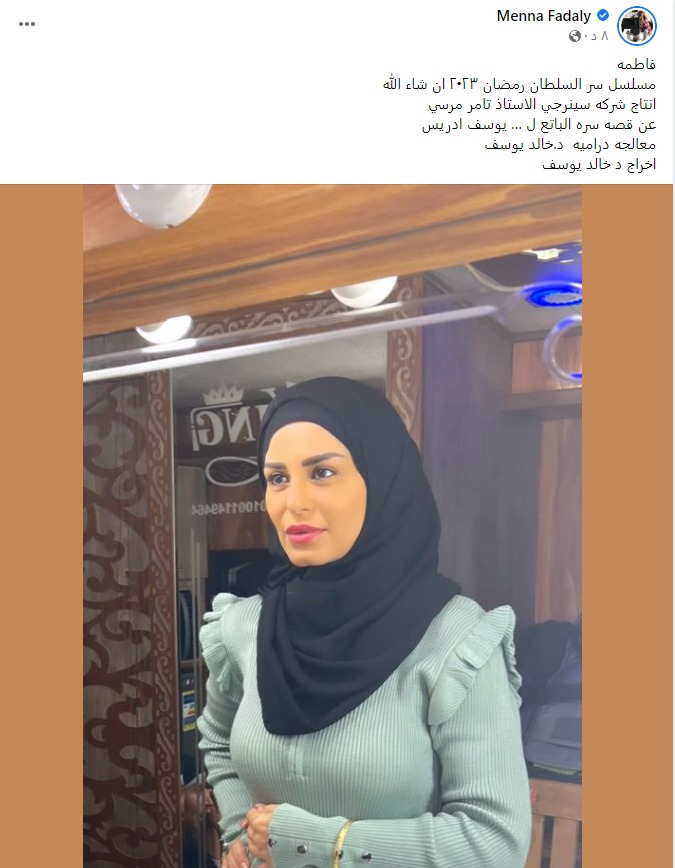Tap Menna Fadaly's profile picture

click(638, 25)
